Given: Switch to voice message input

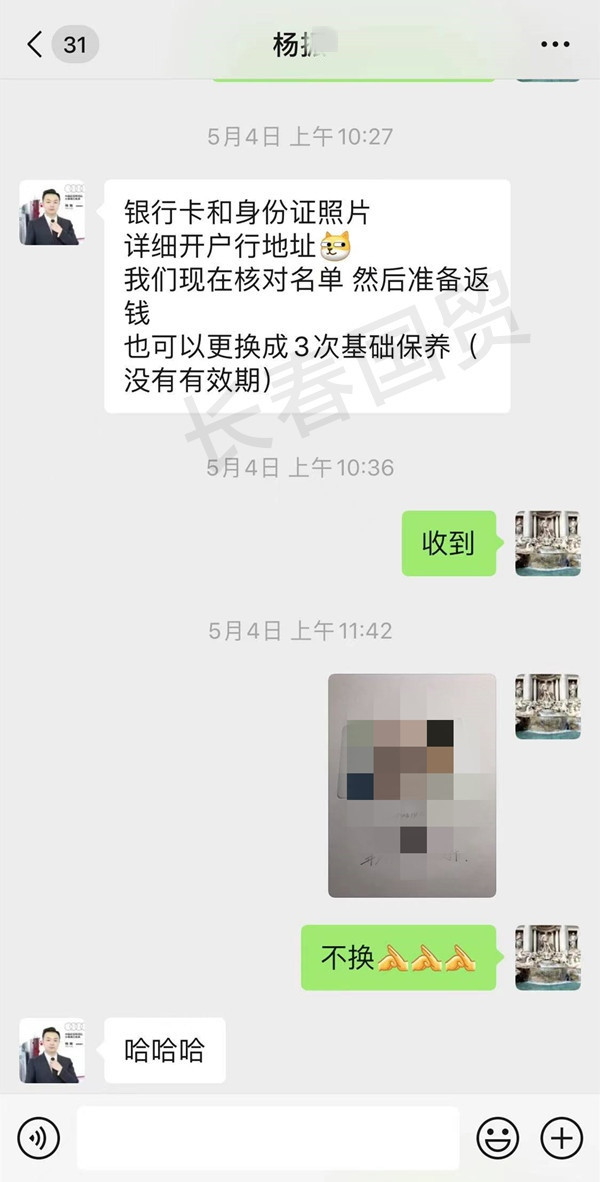Looking at the screenshot, I should (39, 1137).
